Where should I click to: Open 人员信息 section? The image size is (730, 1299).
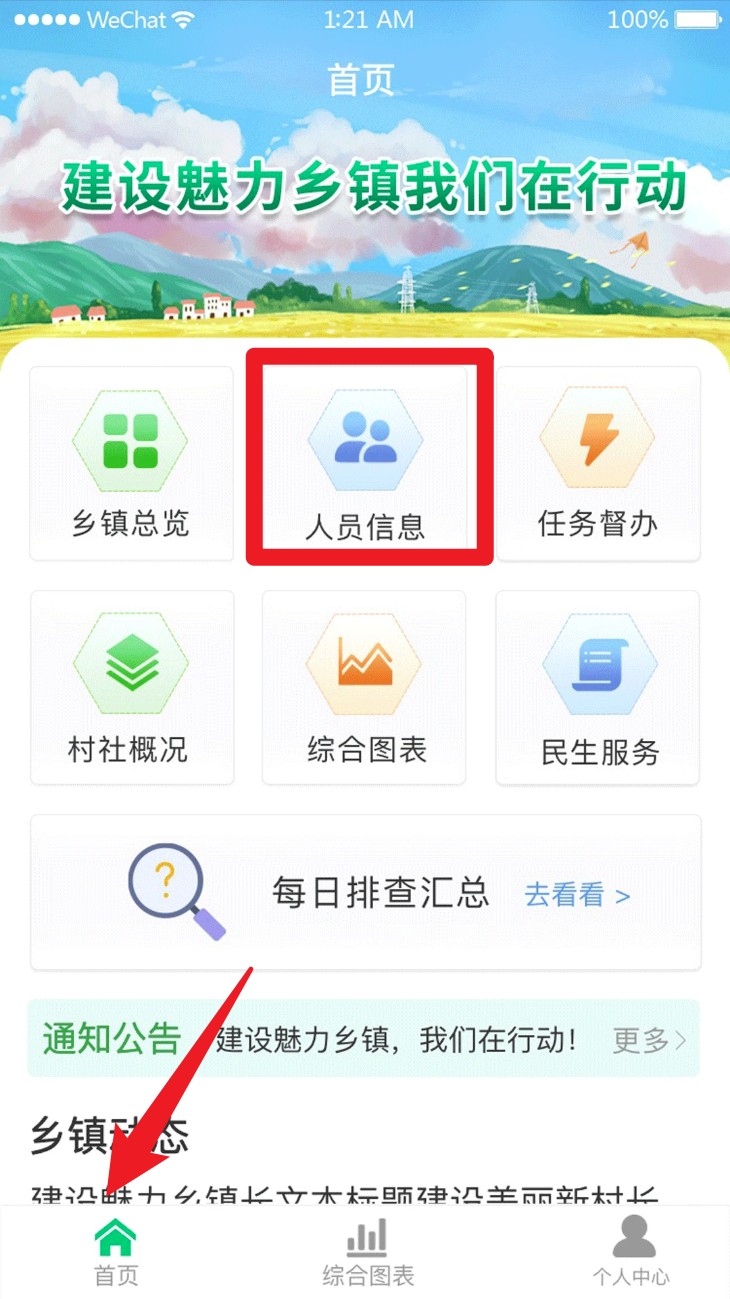tap(365, 463)
